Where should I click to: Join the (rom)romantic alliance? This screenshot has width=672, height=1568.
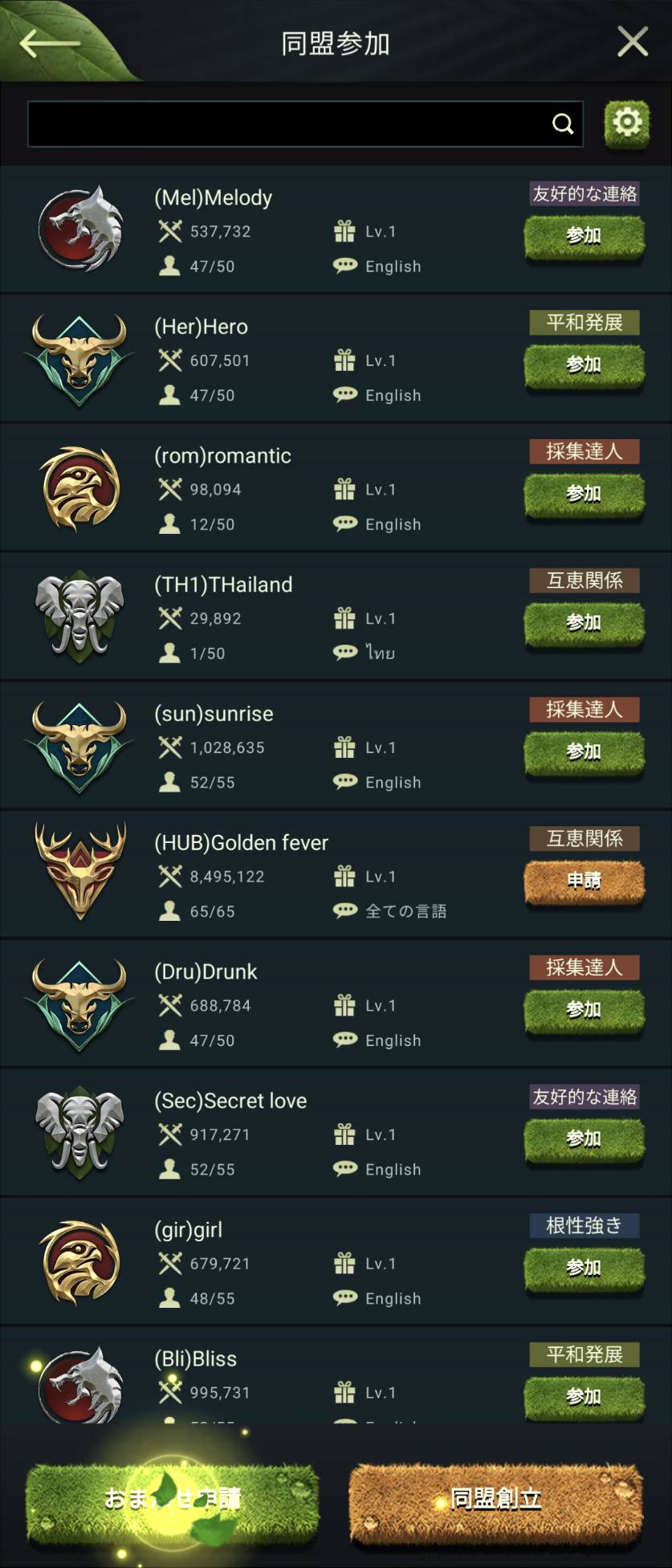coord(584,494)
